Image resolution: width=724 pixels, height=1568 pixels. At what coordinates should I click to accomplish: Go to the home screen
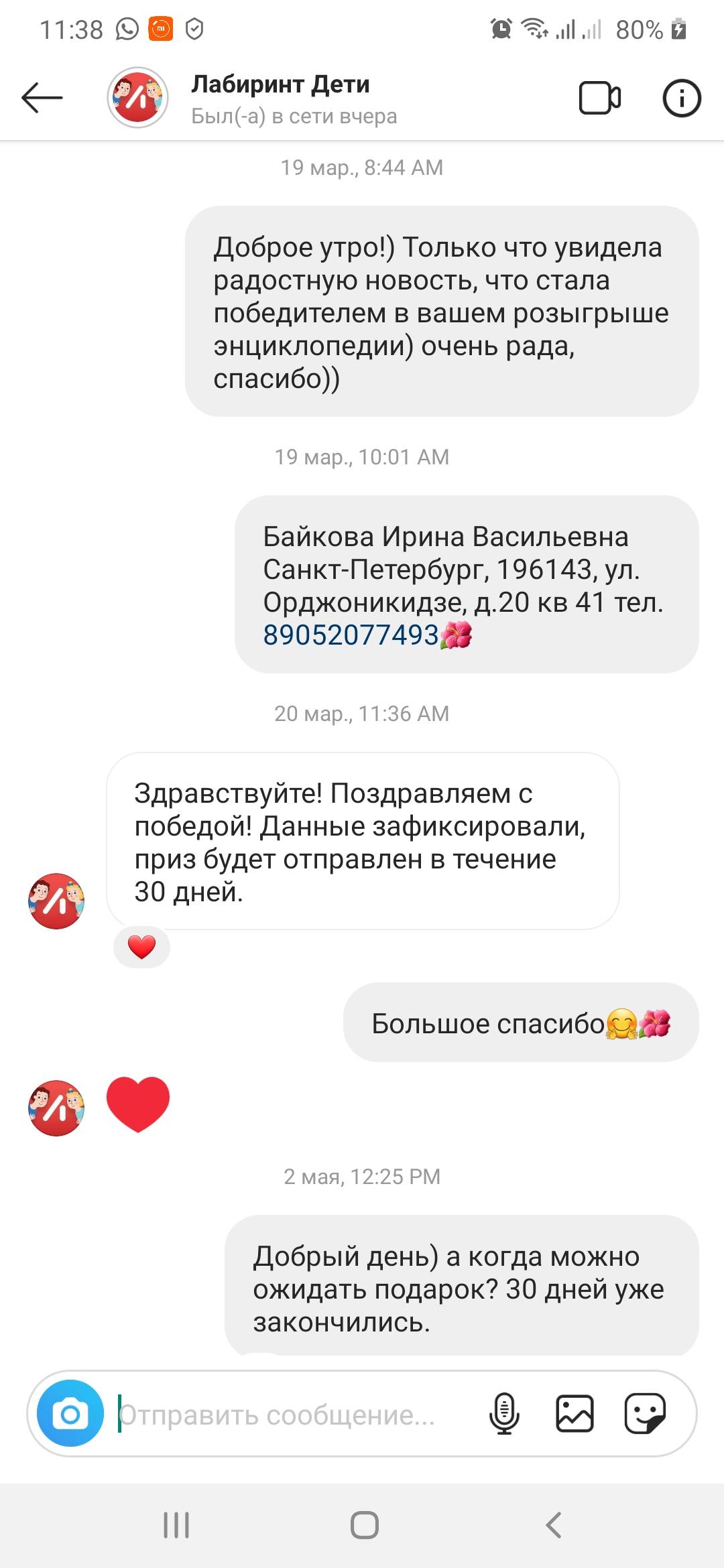point(364,1525)
